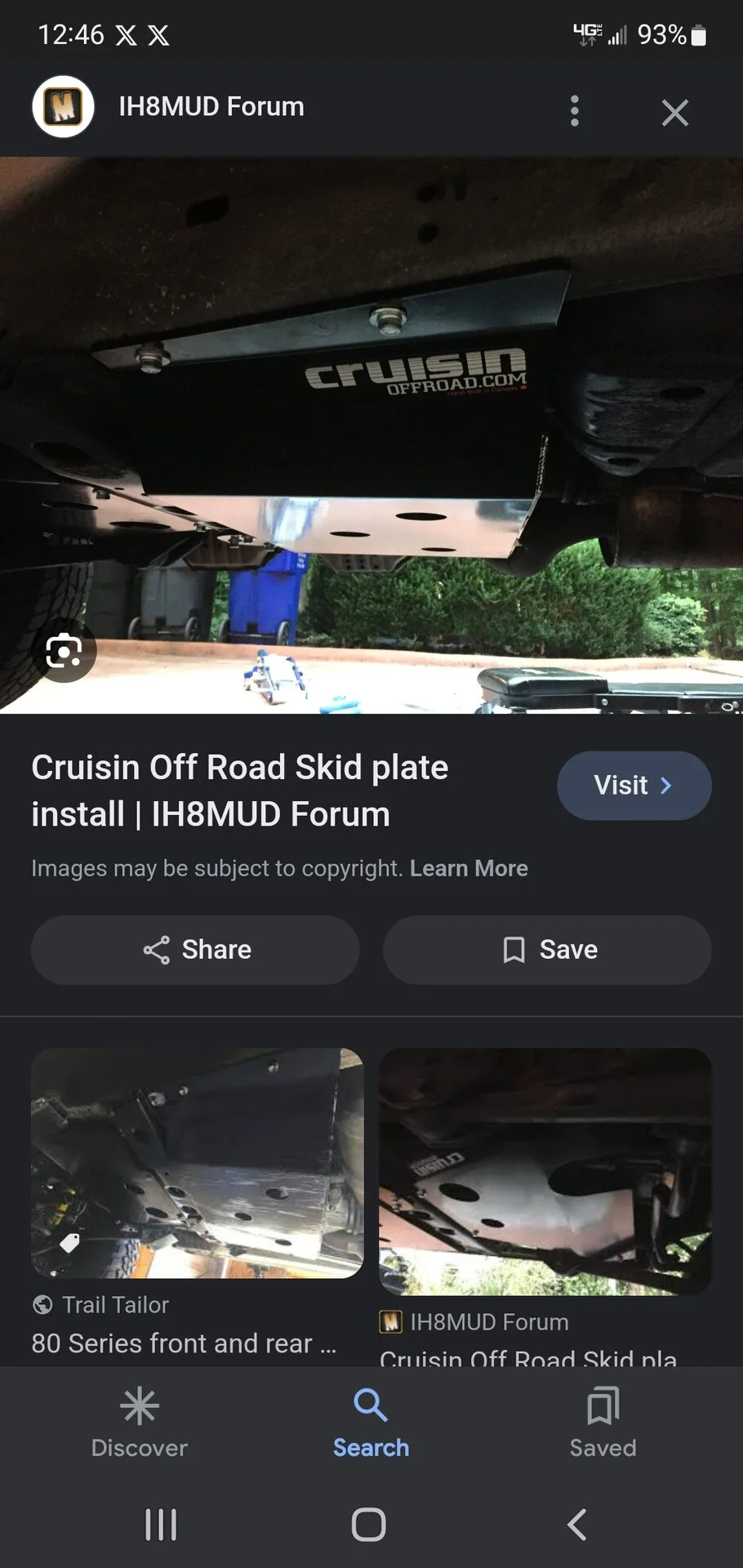743x1568 pixels.
Task: Close the image viewer
Action: point(674,112)
